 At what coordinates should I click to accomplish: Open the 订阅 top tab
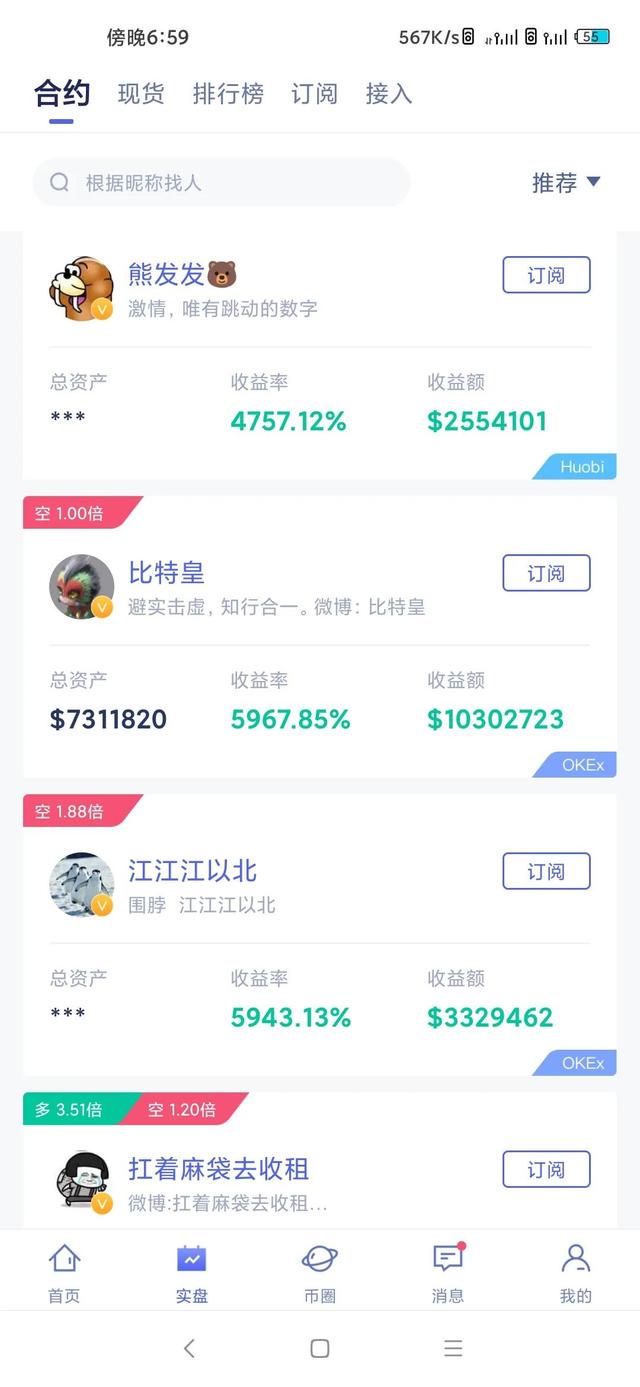tap(314, 94)
